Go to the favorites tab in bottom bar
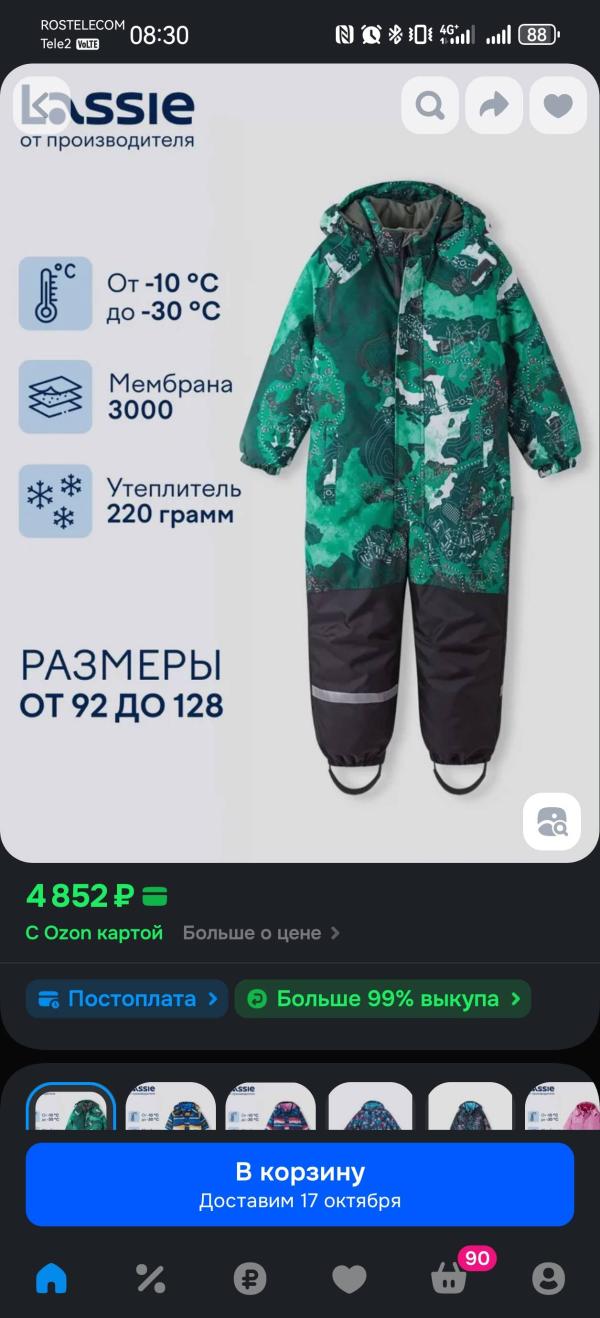This screenshot has height=1318, width=600. (349, 1277)
